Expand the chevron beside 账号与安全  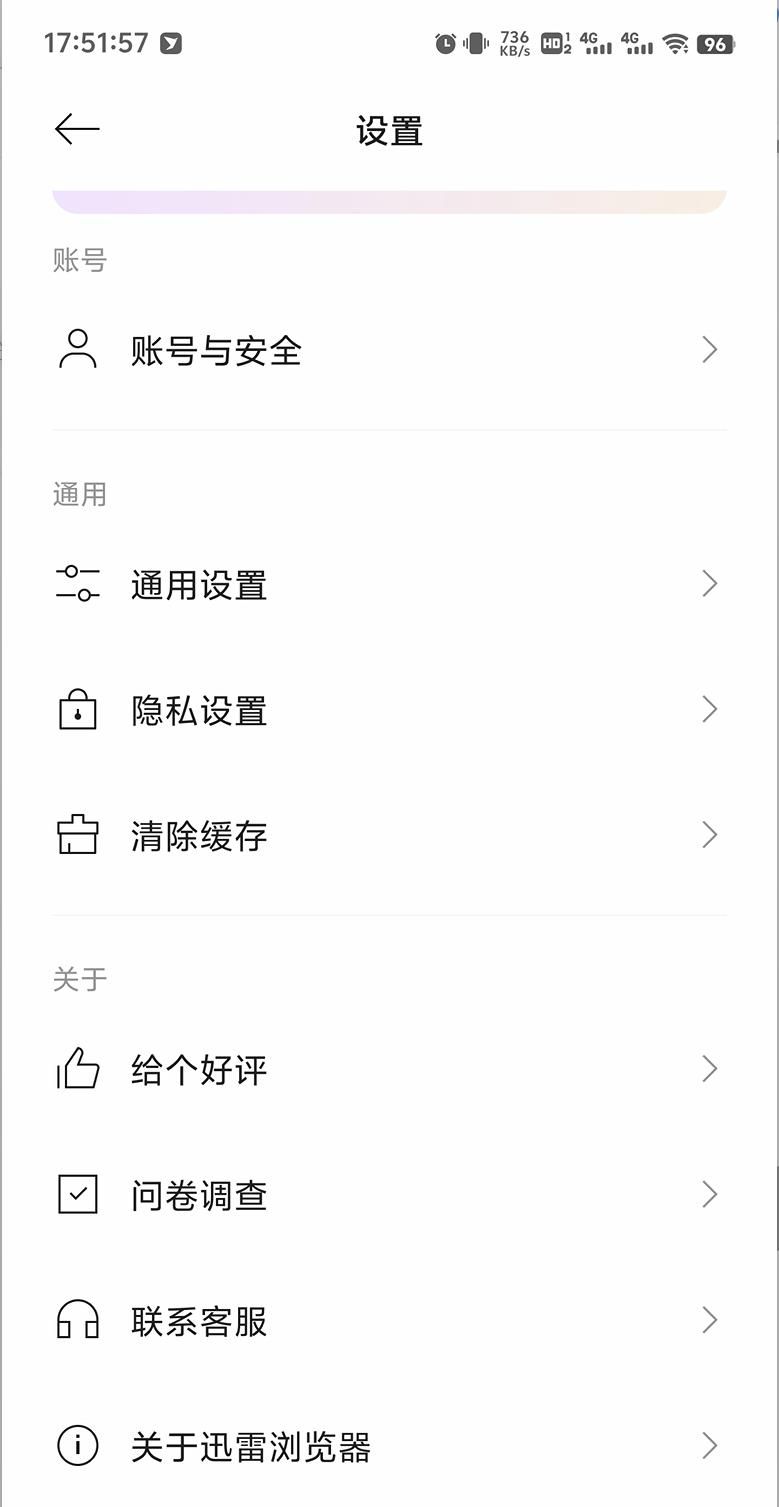[710, 350]
